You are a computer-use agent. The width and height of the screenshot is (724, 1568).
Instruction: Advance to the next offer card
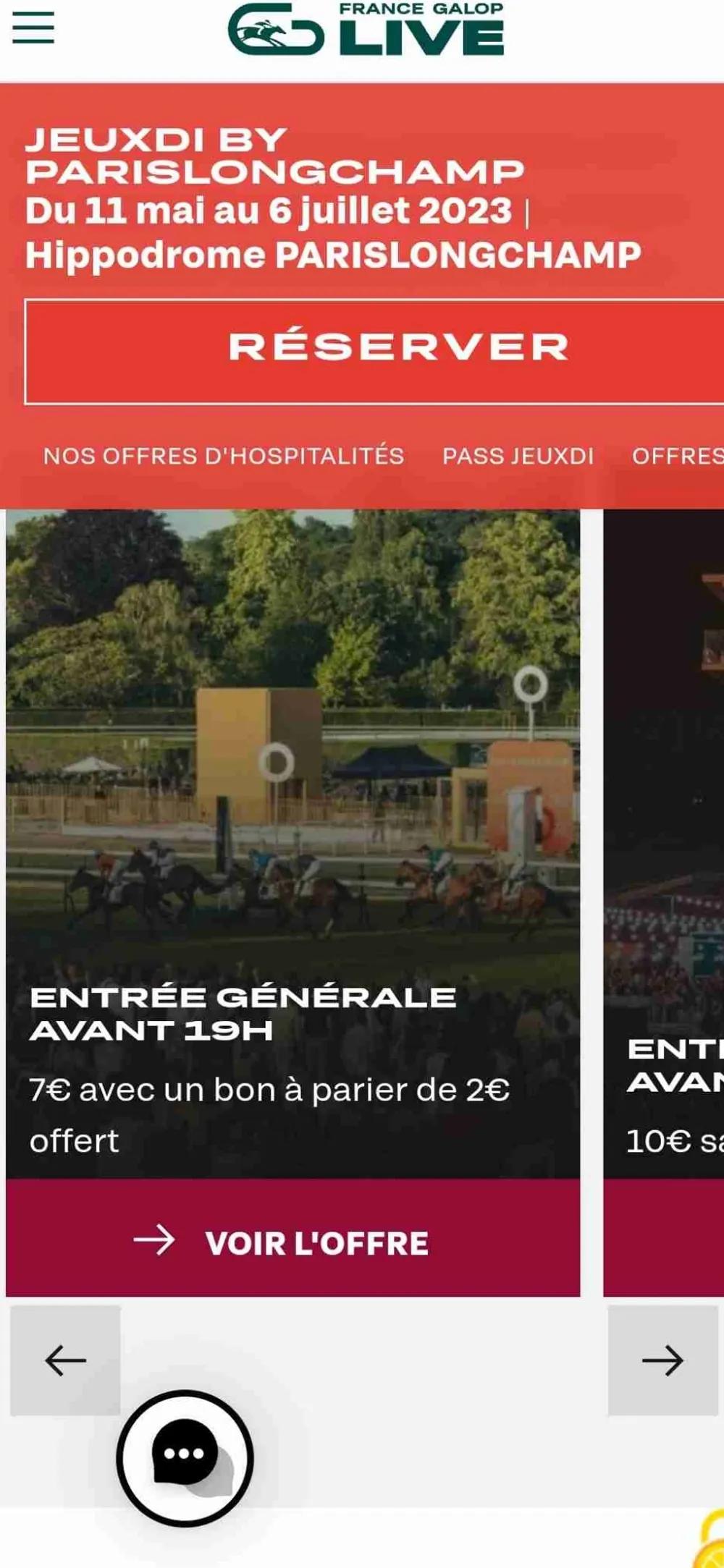(x=662, y=1360)
